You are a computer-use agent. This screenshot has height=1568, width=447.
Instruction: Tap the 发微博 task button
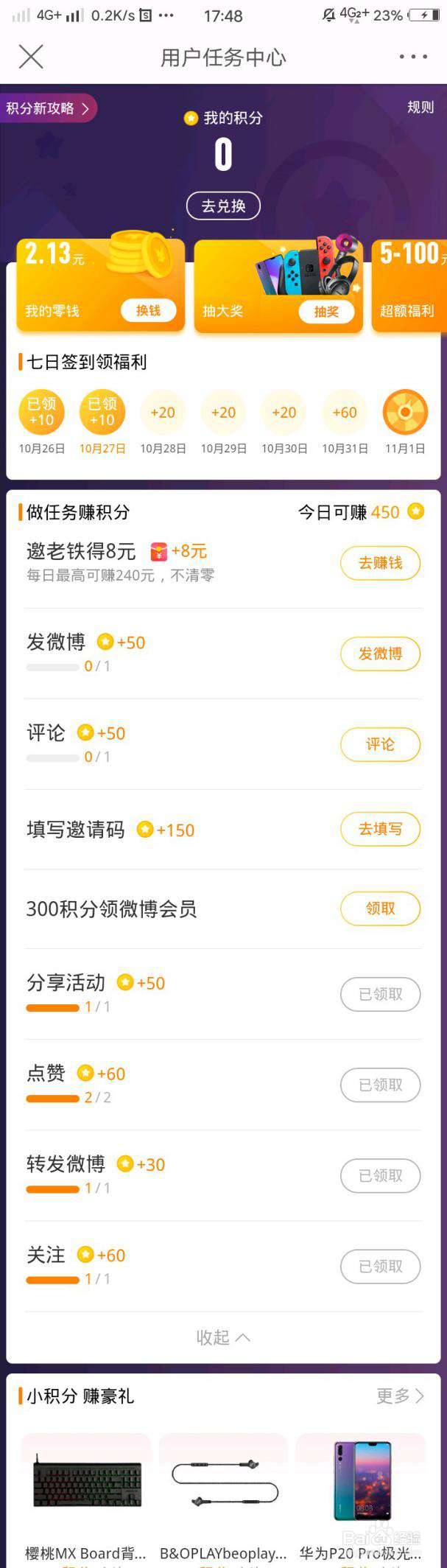click(x=380, y=654)
